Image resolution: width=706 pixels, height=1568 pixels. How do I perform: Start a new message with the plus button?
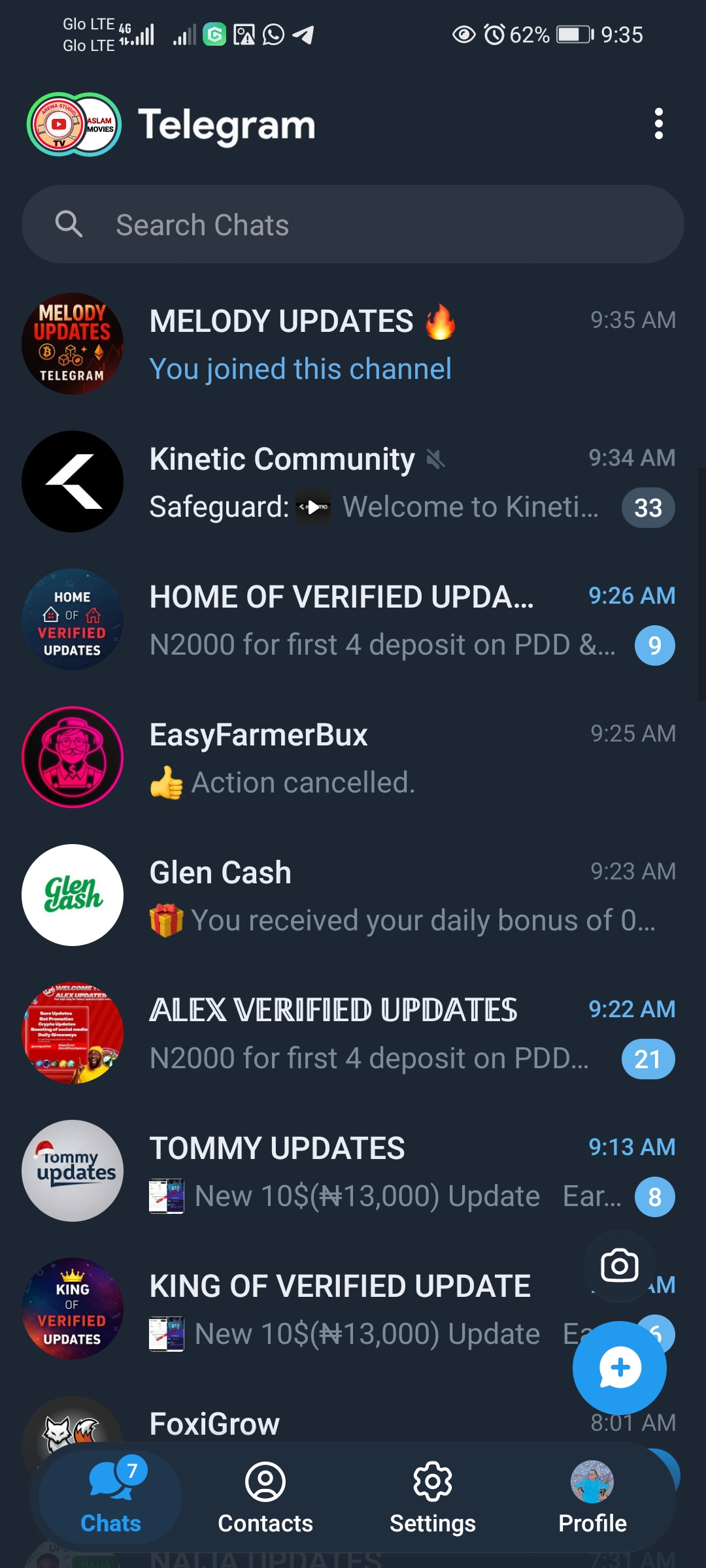click(619, 1367)
